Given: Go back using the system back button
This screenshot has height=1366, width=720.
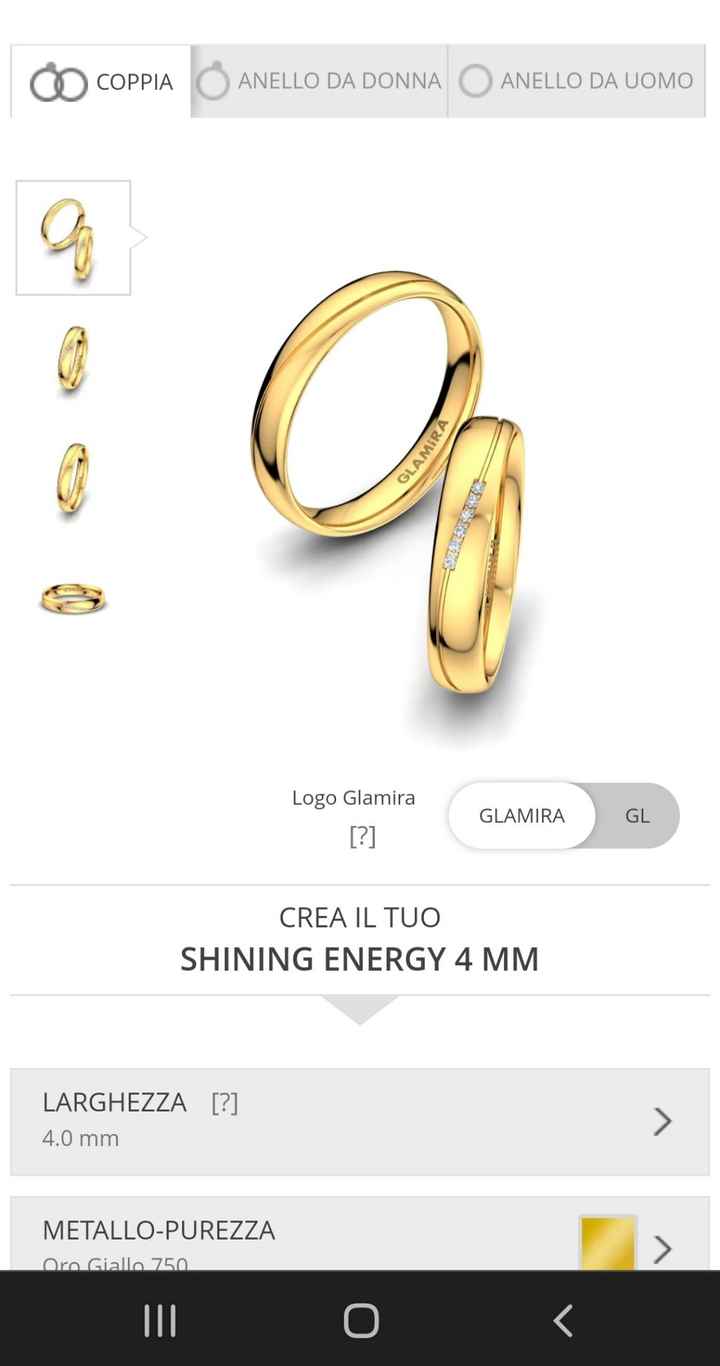Looking at the screenshot, I should (x=563, y=1320).
